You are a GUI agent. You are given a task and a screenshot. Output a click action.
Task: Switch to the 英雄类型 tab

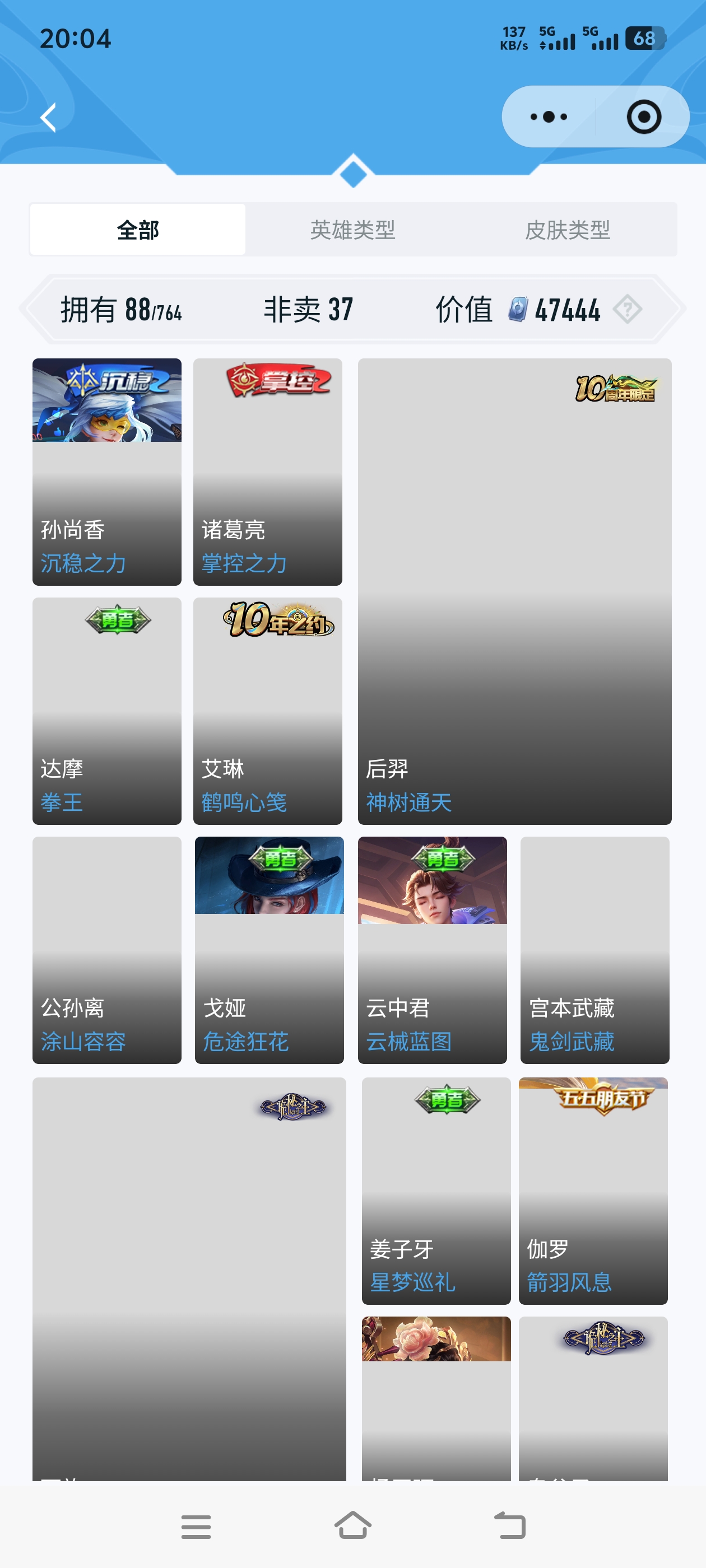352,230
